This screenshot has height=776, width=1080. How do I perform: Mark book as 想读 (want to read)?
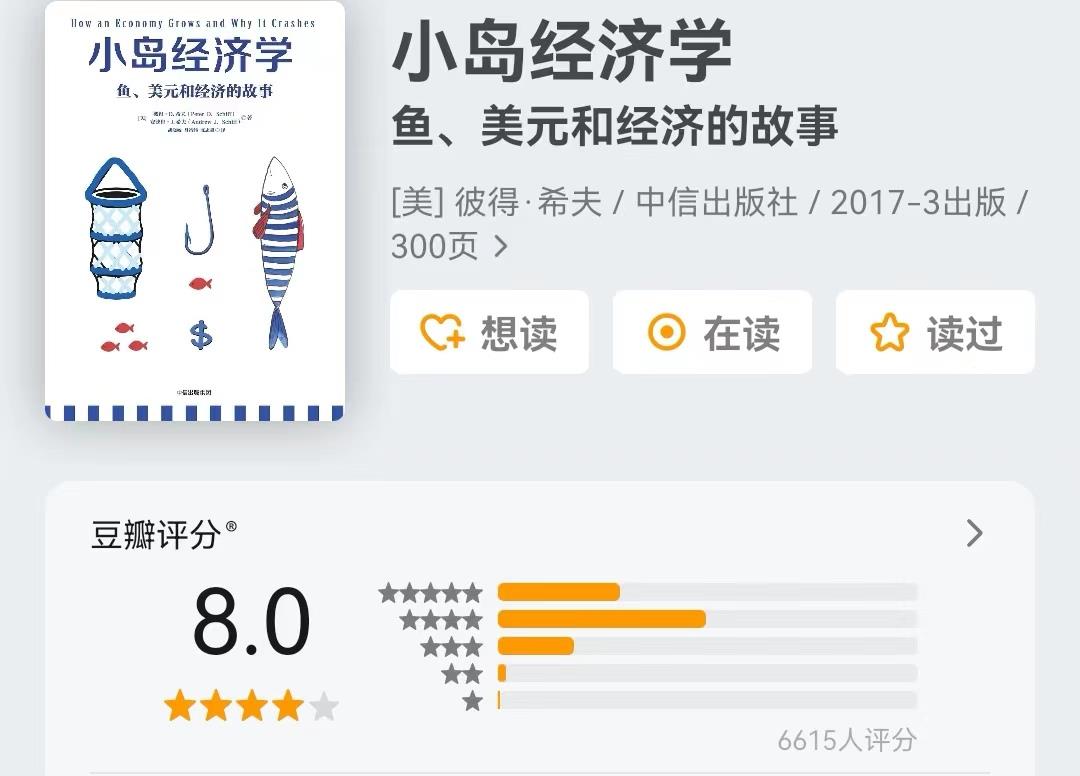489,333
